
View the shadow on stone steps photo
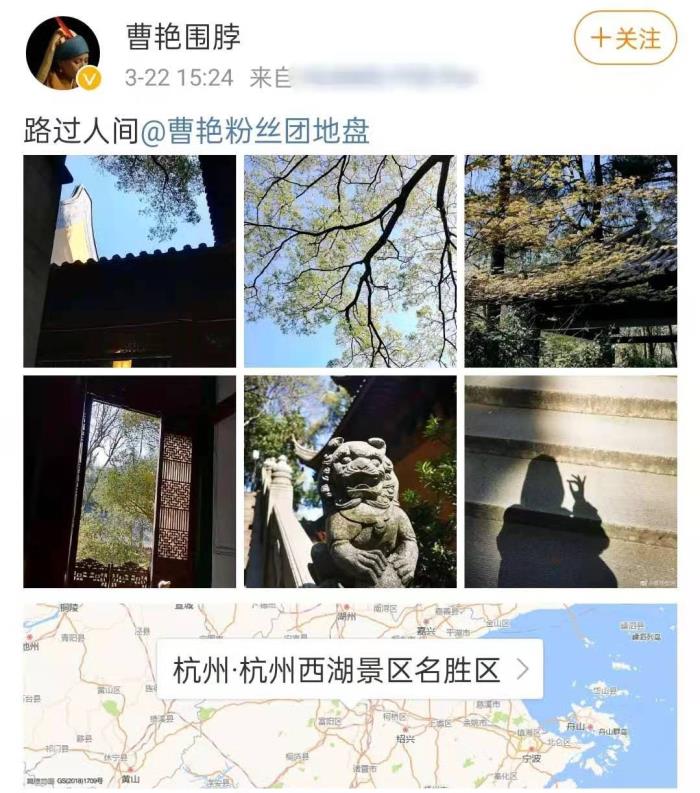point(570,481)
